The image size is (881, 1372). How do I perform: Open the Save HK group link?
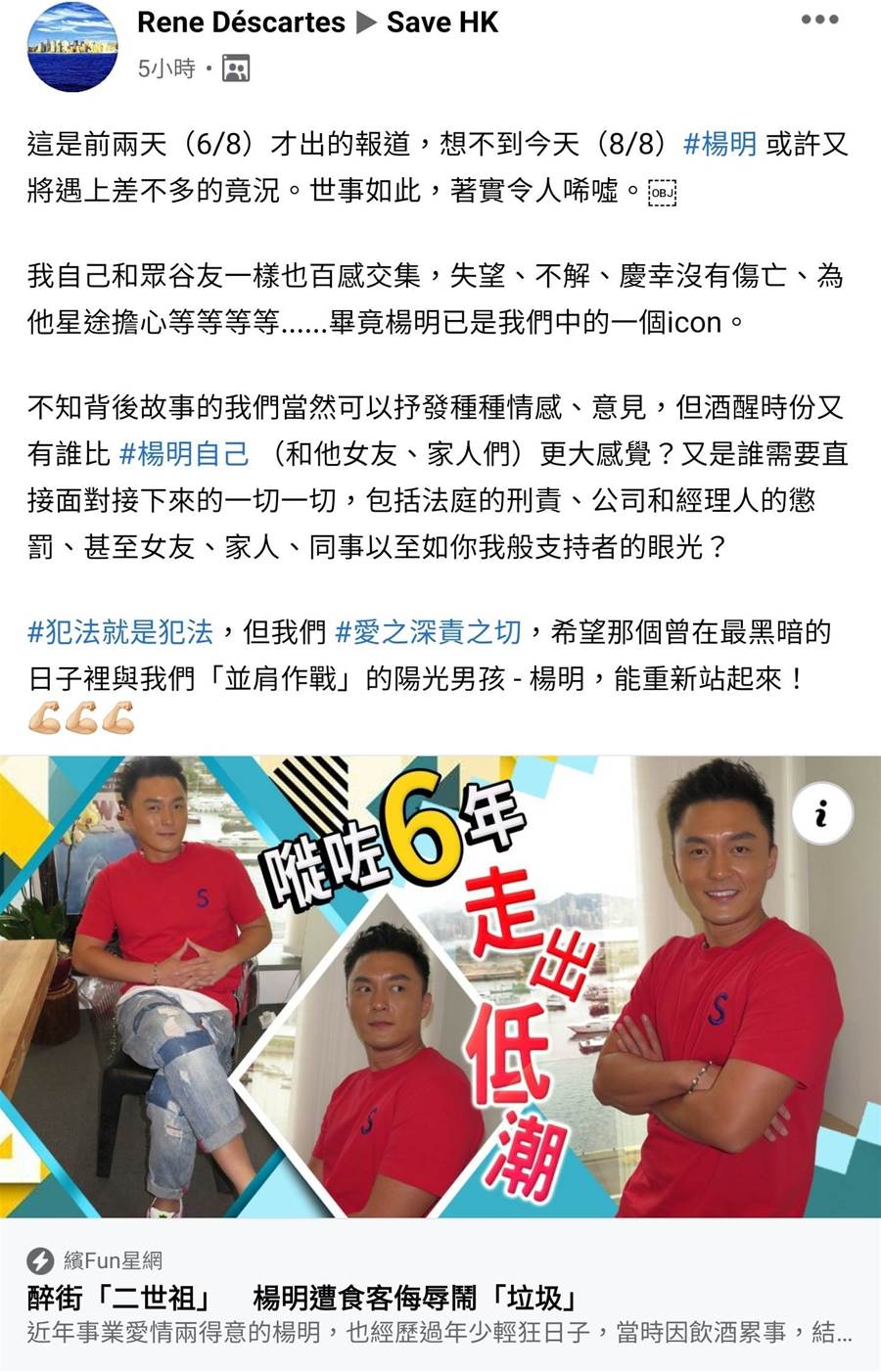[442, 23]
